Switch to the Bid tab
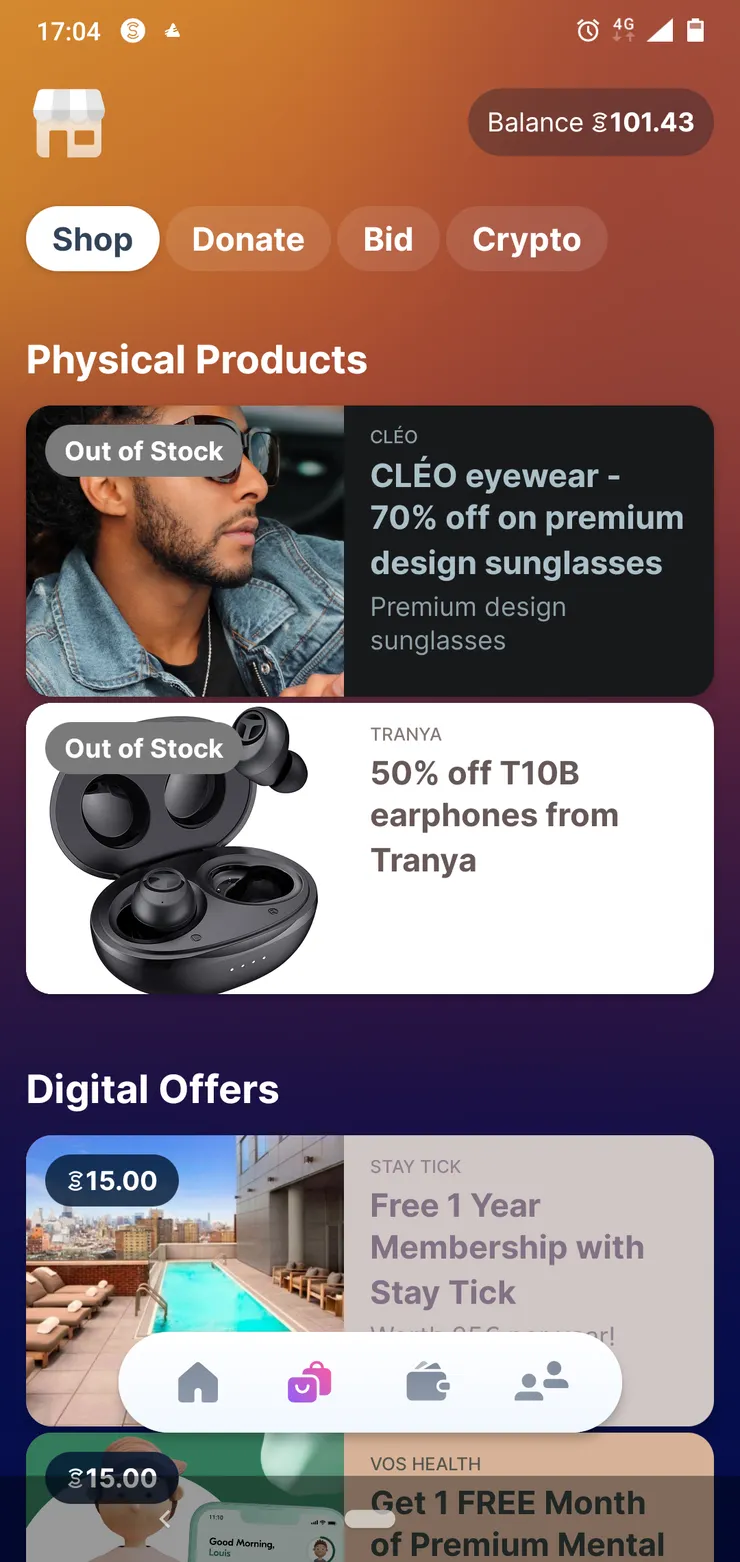 point(388,240)
